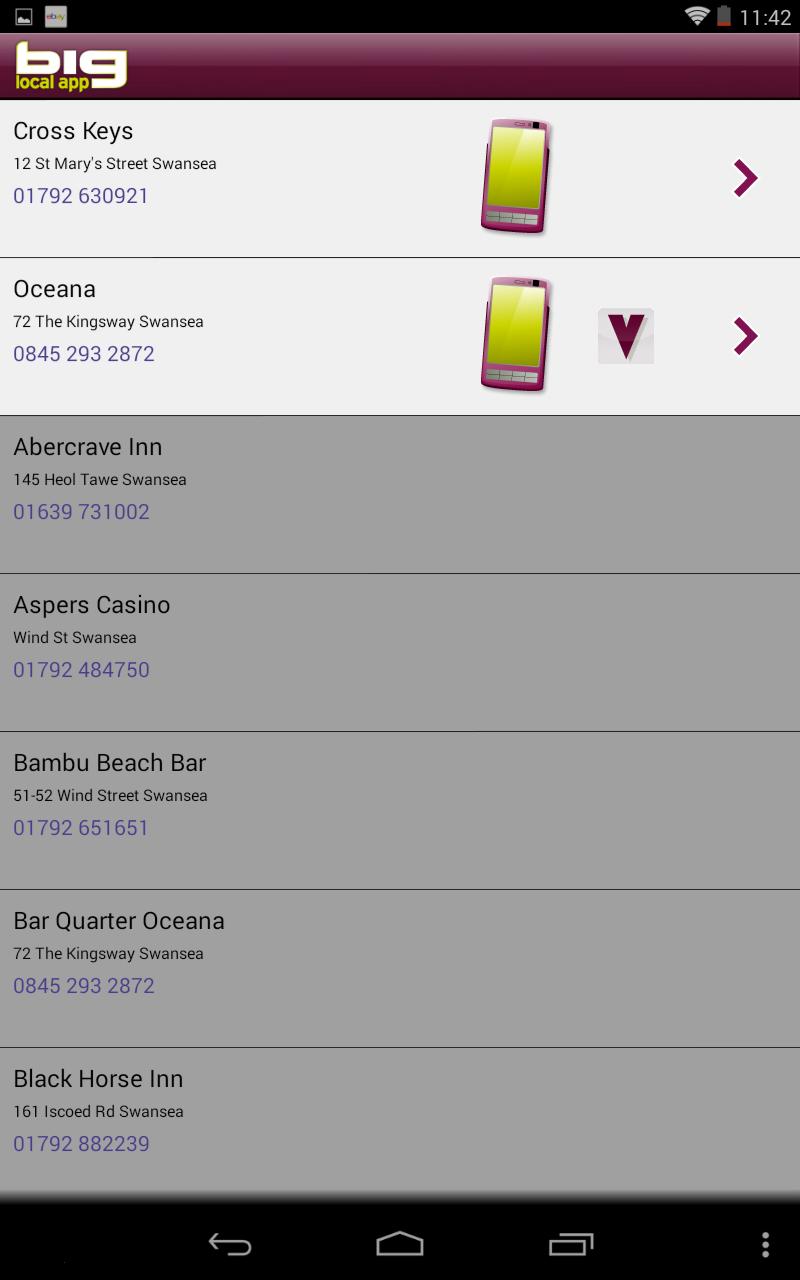
Task: Open the Cross Keys listing chevron
Action: click(x=745, y=178)
